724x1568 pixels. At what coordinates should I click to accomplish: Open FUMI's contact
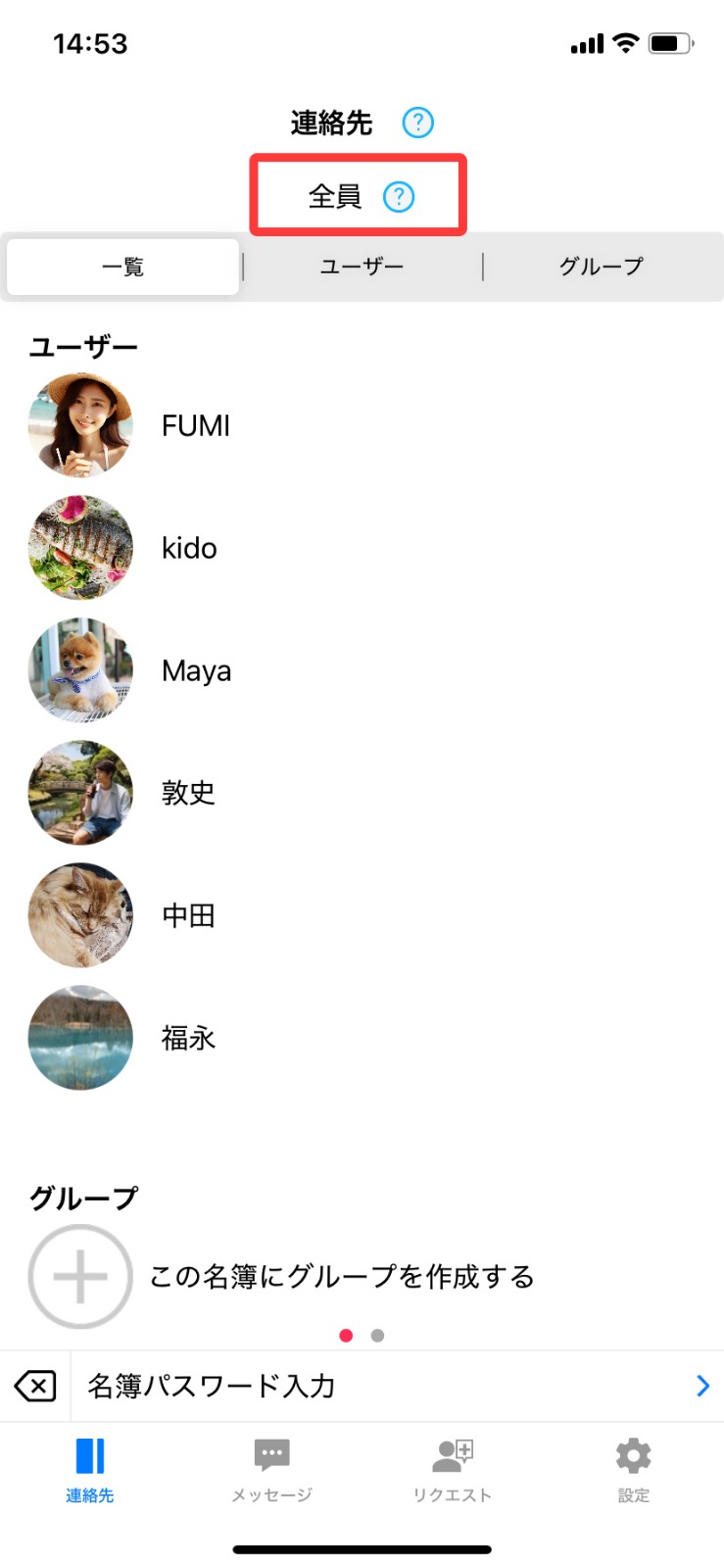coord(196,426)
